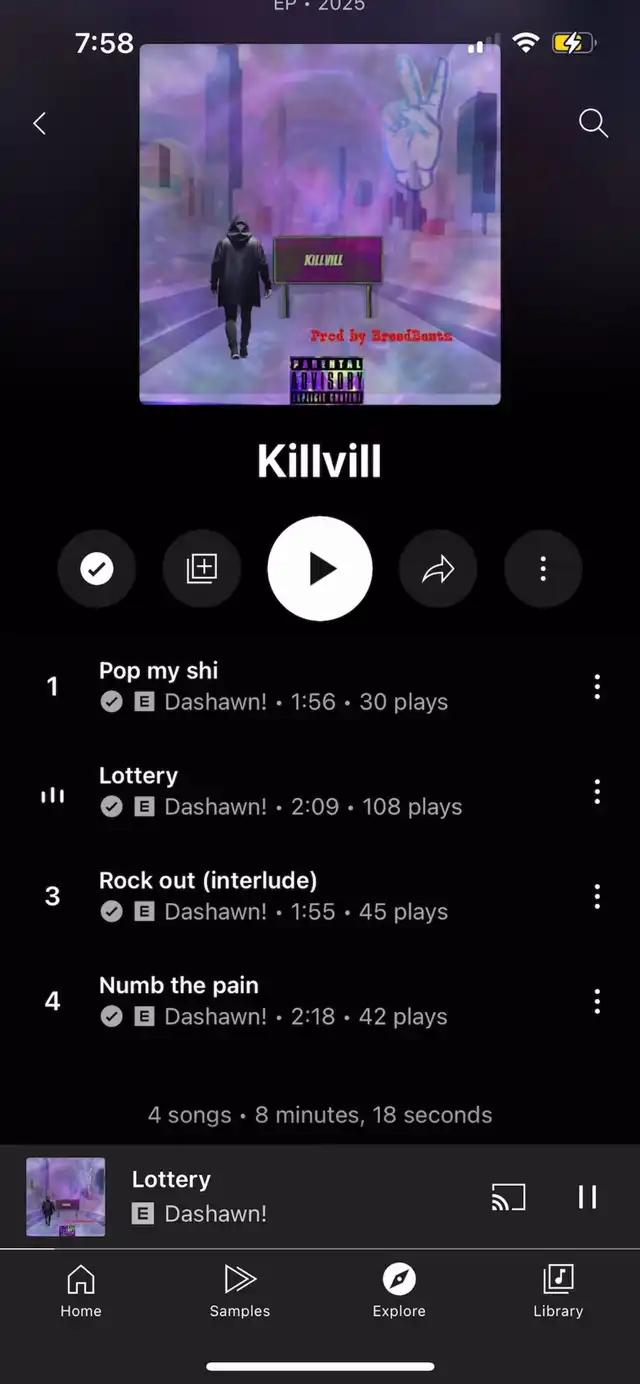Viewport: 640px width, 1384px height.
Task: Play the Killvill EP
Action: click(320, 569)
